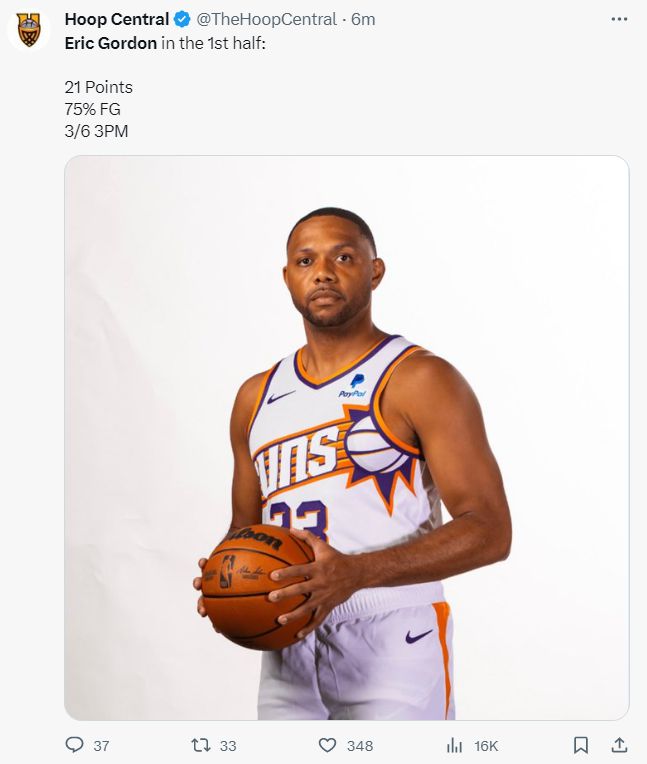Like the Eric Gordon tweet
This screenshot has width=647, height=764.
point(327,745)
